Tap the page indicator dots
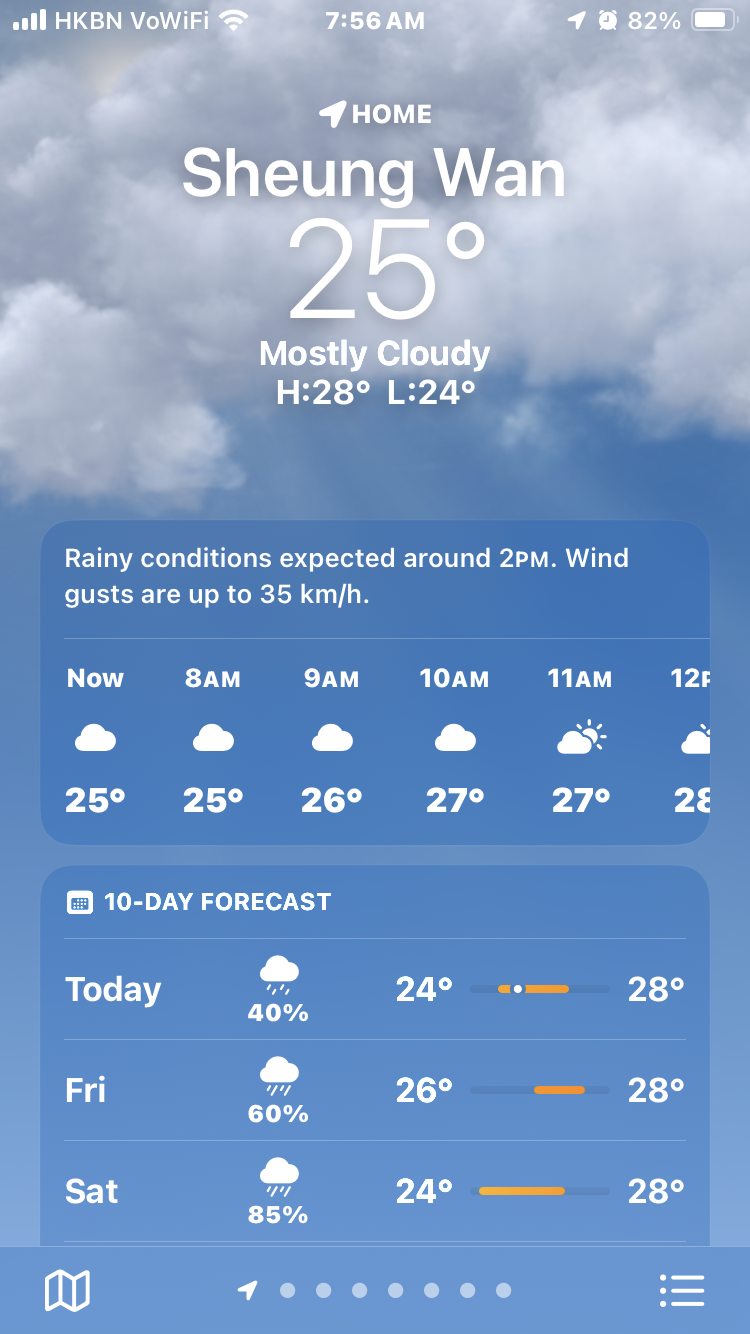Screen dimensions: 750x1334 click(375, 1290)
